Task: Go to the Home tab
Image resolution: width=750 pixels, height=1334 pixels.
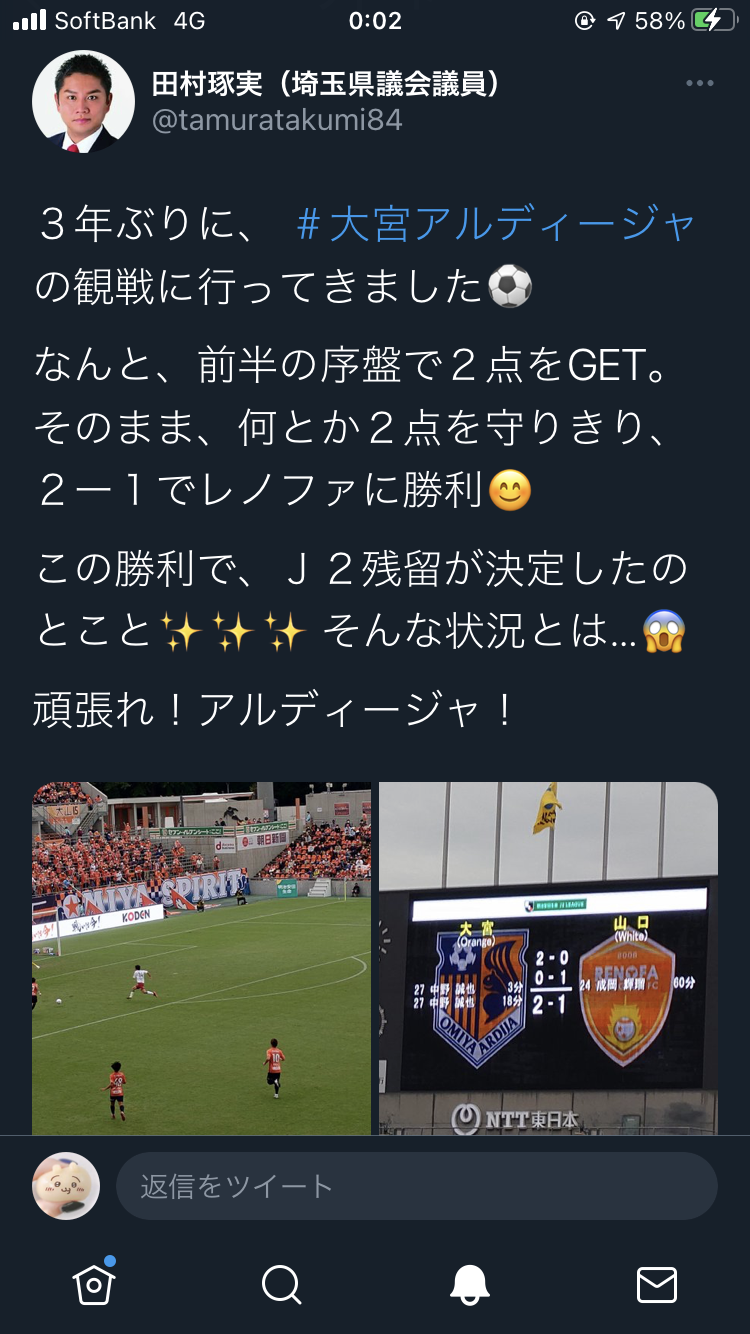Action: pyautogui.click(x=94, y=1284)
